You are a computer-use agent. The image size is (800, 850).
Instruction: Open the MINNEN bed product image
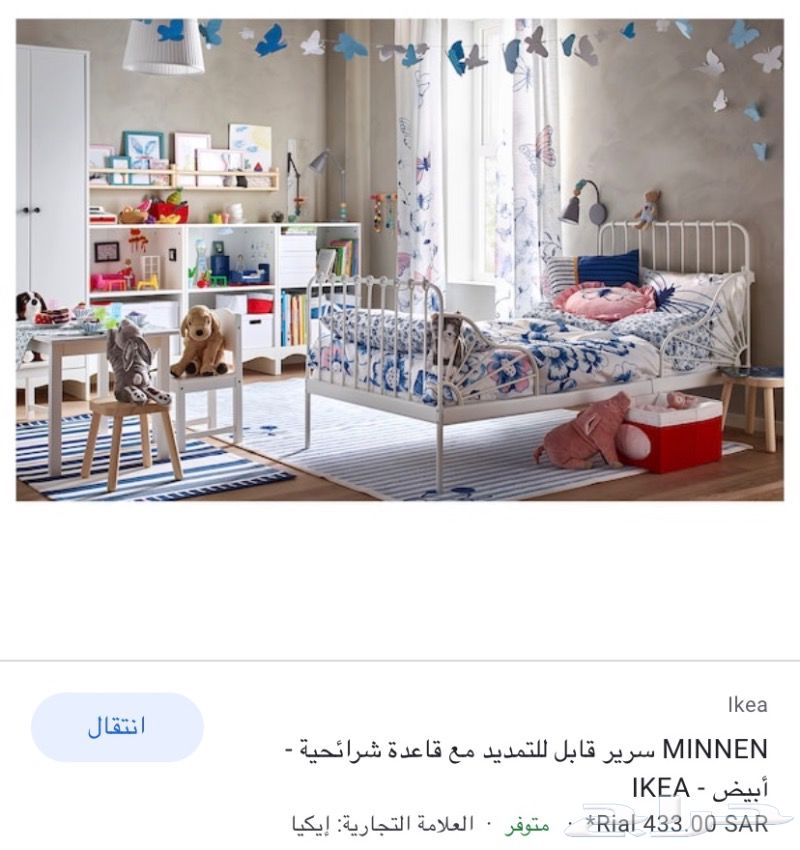tap(400, 260)
